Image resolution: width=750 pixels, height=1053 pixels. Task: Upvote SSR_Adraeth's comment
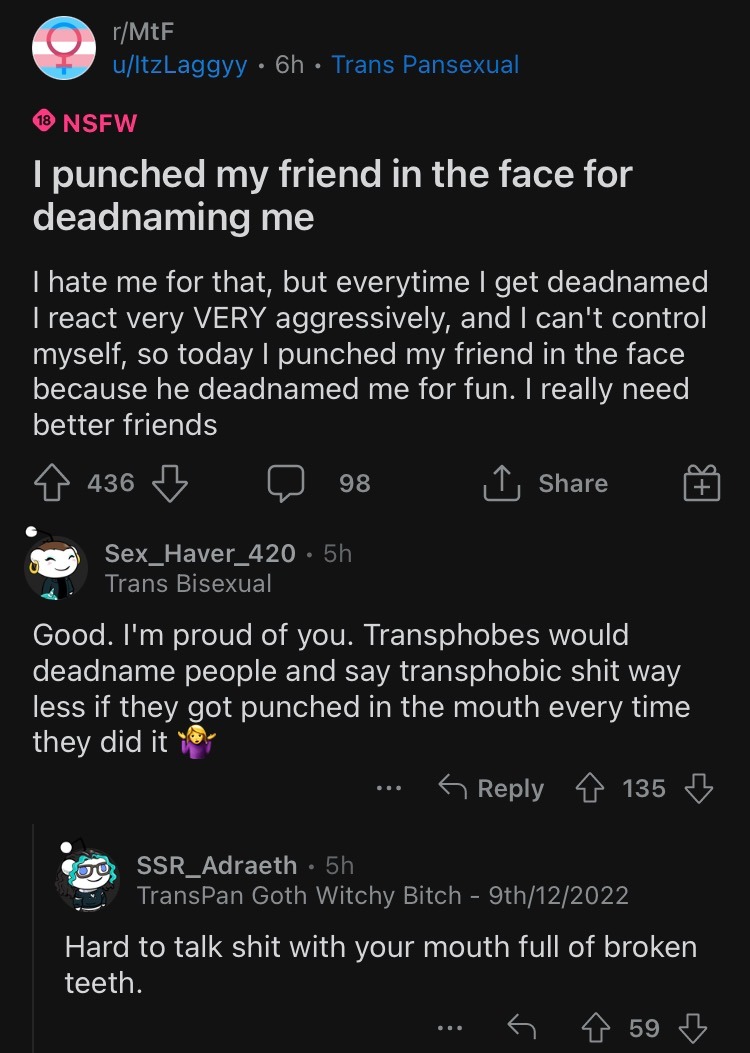[594, 1027]
